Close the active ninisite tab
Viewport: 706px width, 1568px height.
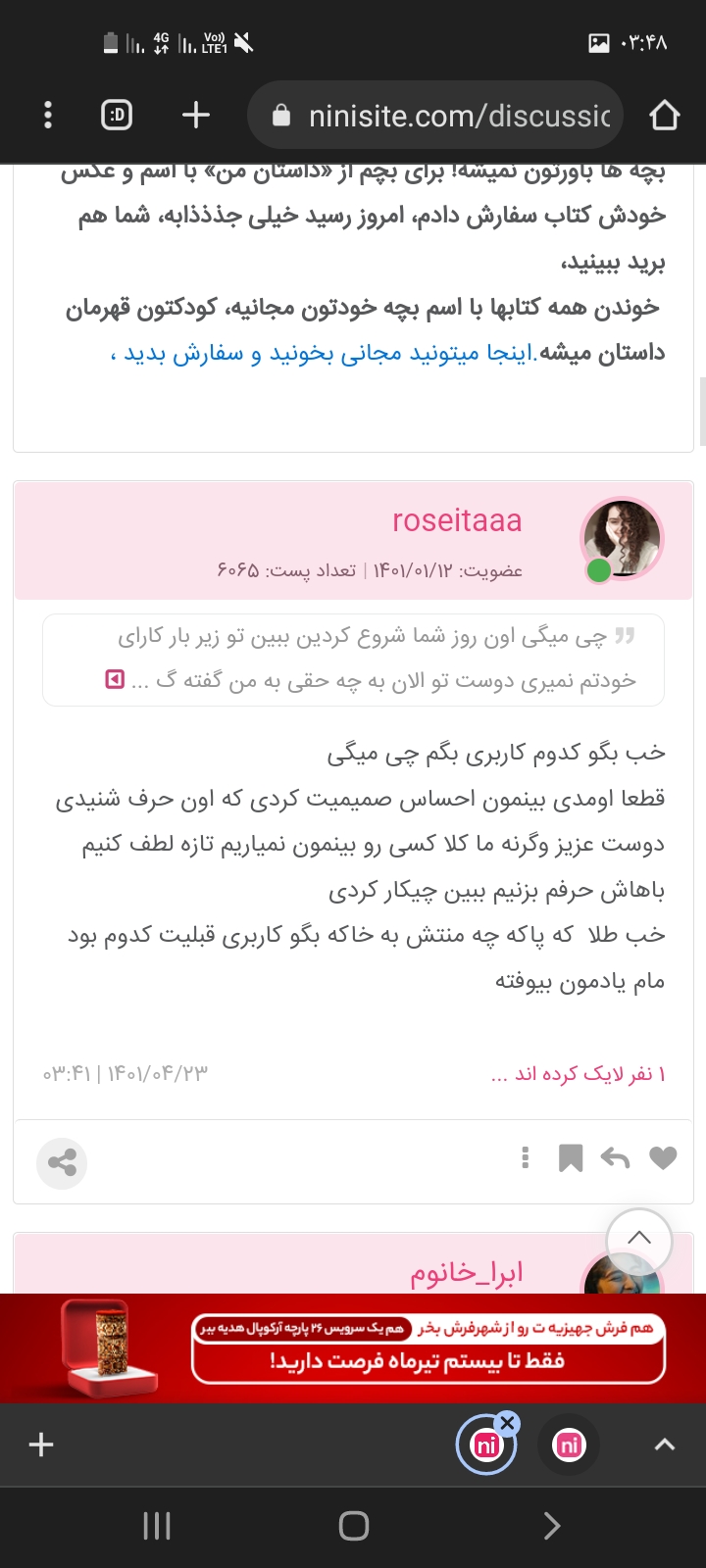[x=507, y=1423]
